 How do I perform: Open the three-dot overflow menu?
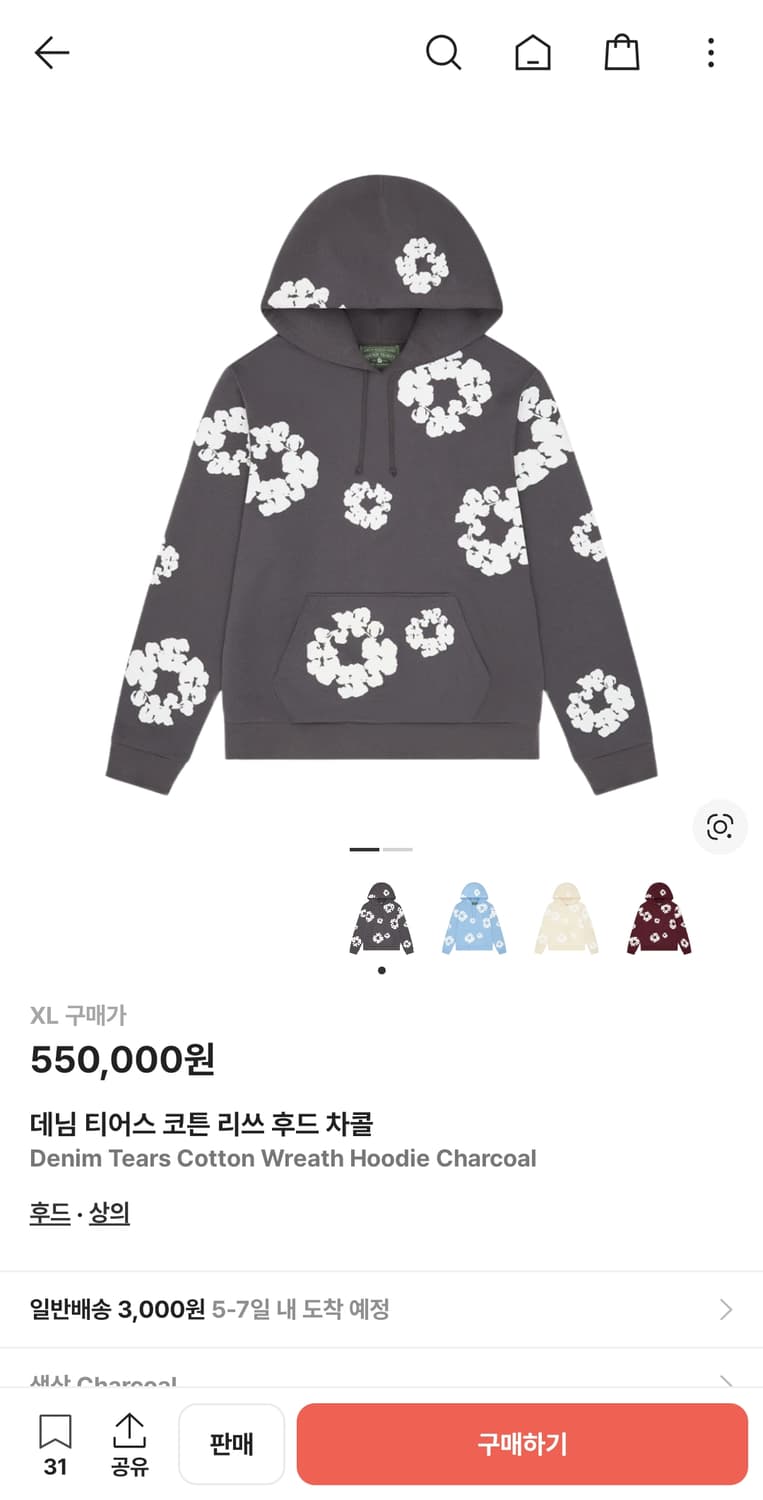pos(710,53)
